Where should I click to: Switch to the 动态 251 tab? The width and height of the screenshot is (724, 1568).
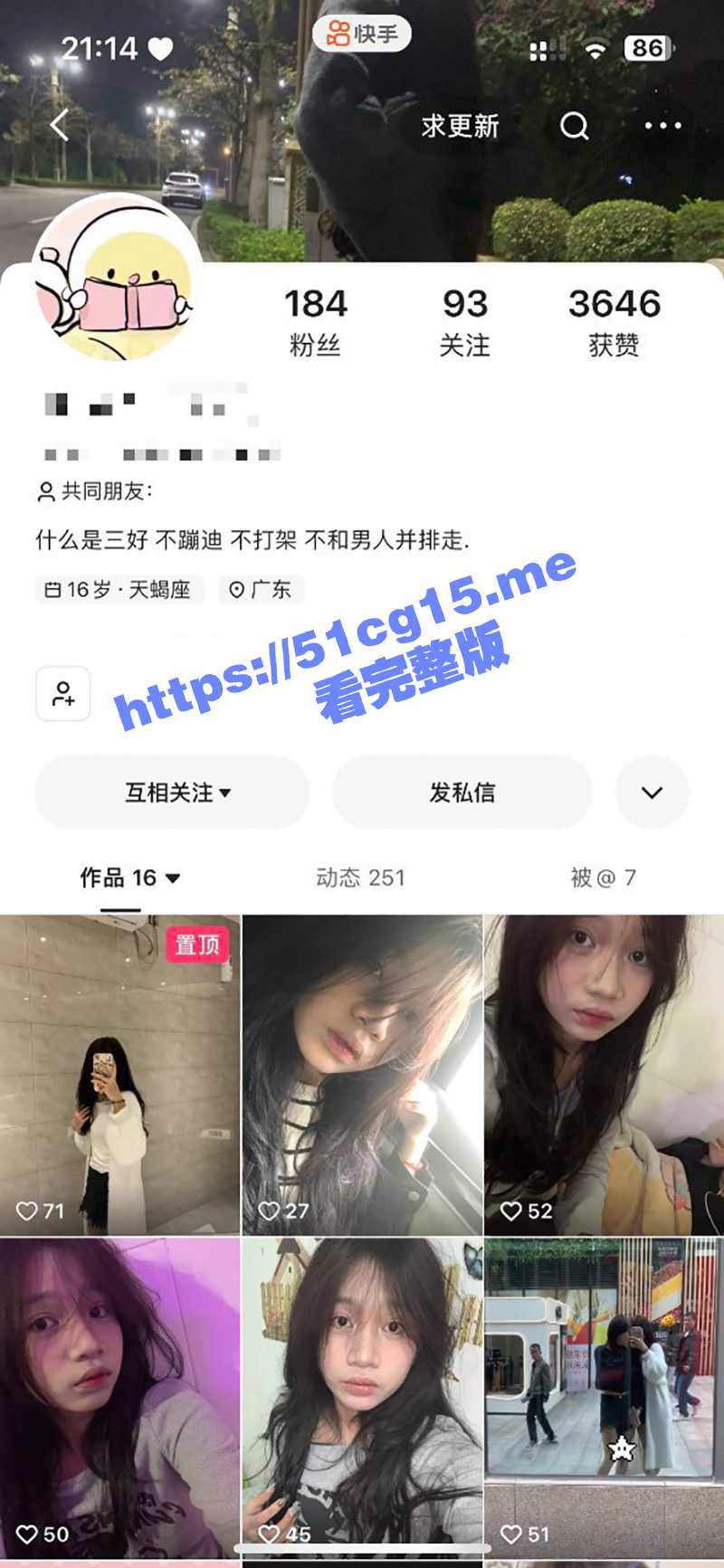point(360,878)
